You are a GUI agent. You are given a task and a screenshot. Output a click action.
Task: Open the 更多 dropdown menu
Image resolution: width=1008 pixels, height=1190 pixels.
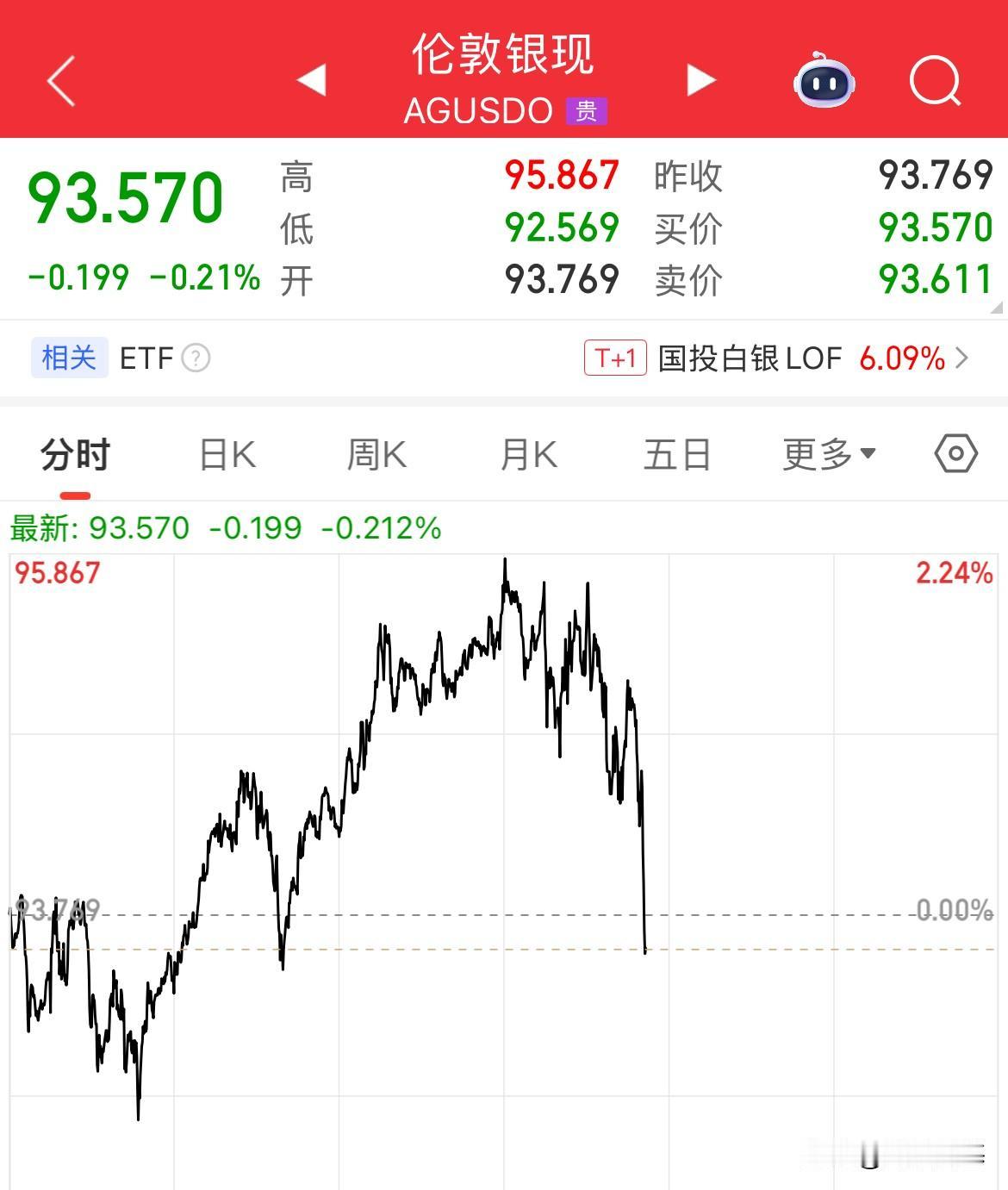point(827,454)
